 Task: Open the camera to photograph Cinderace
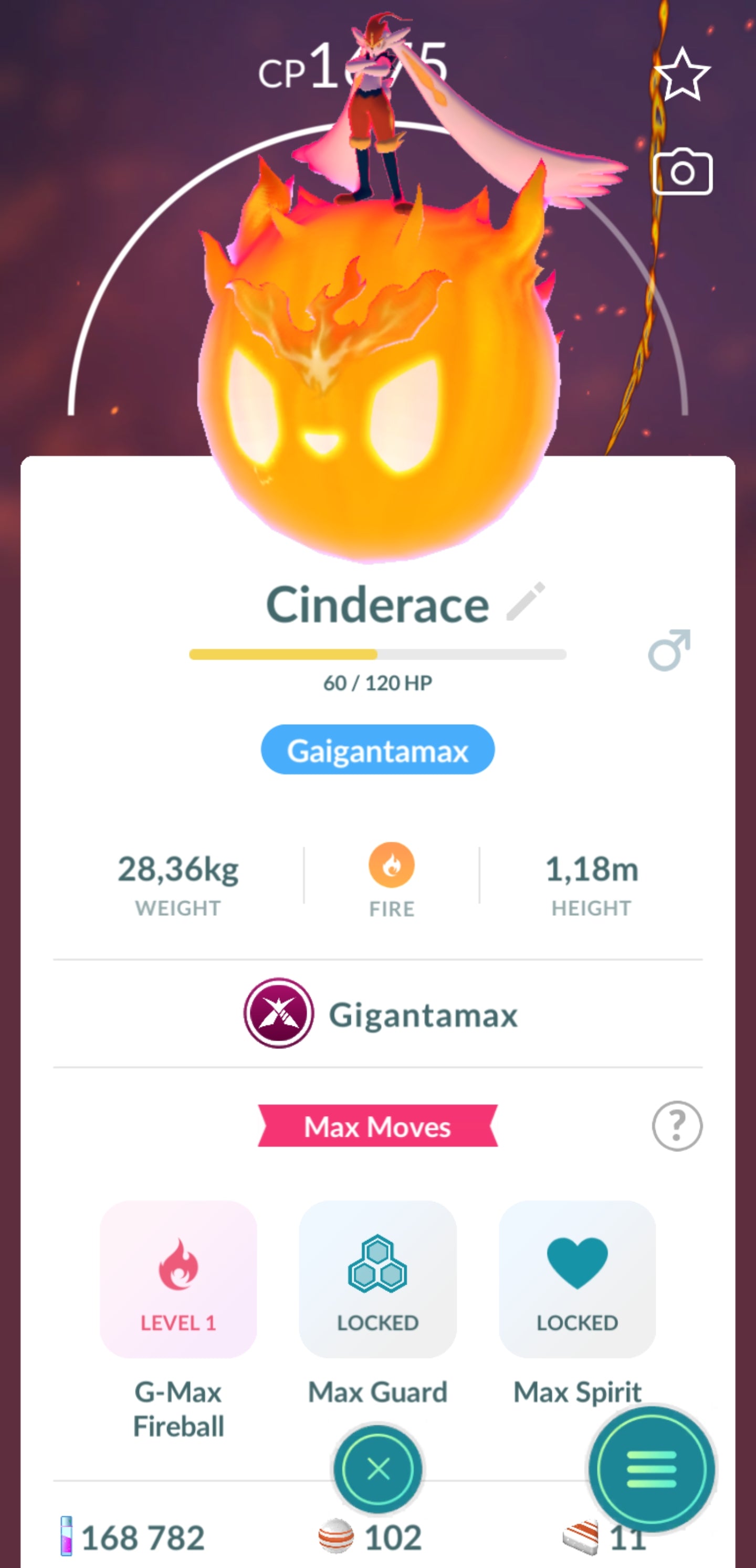[x=682, y=172]
